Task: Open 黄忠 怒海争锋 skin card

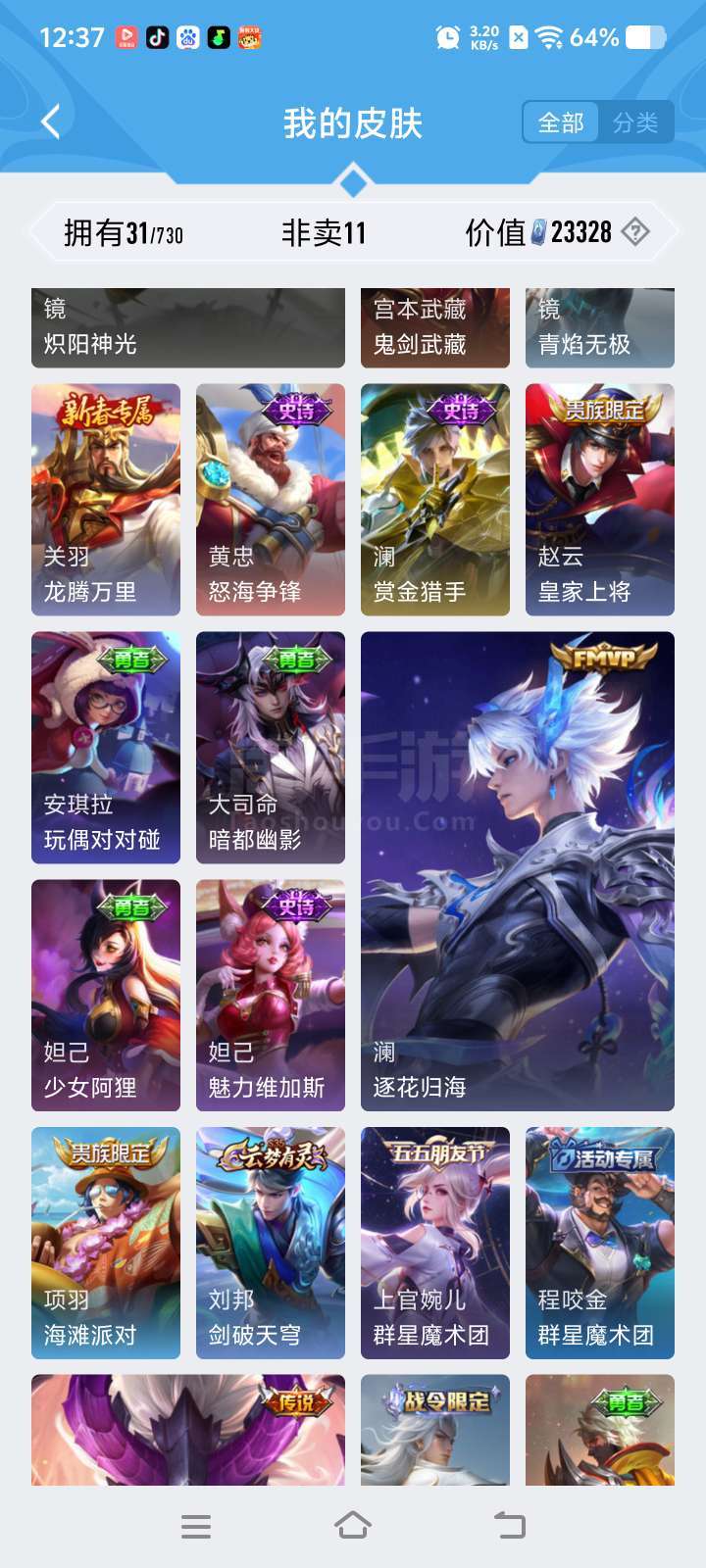Action: click(x=271, y=500)
